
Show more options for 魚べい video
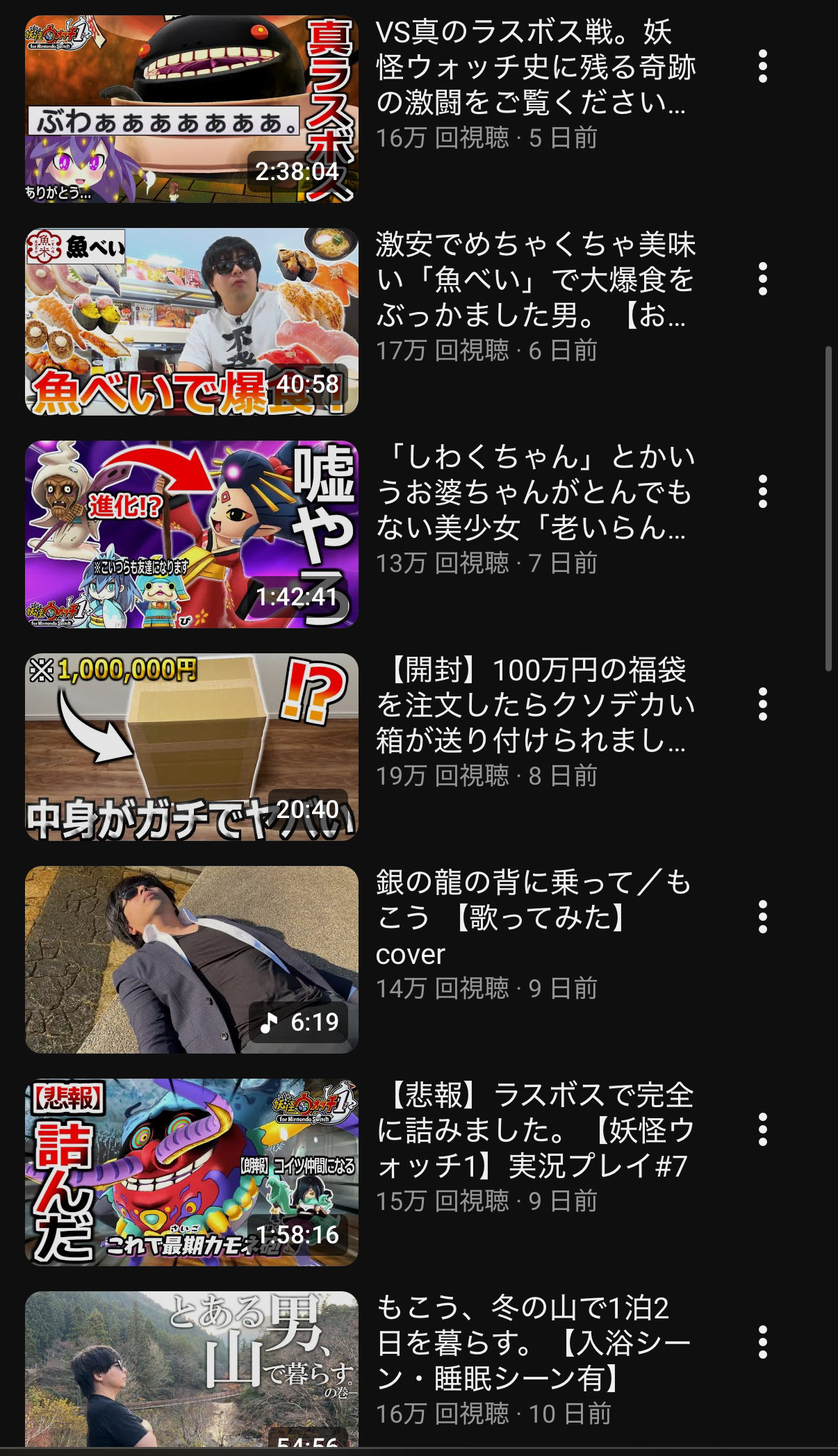tap(762, 279)
